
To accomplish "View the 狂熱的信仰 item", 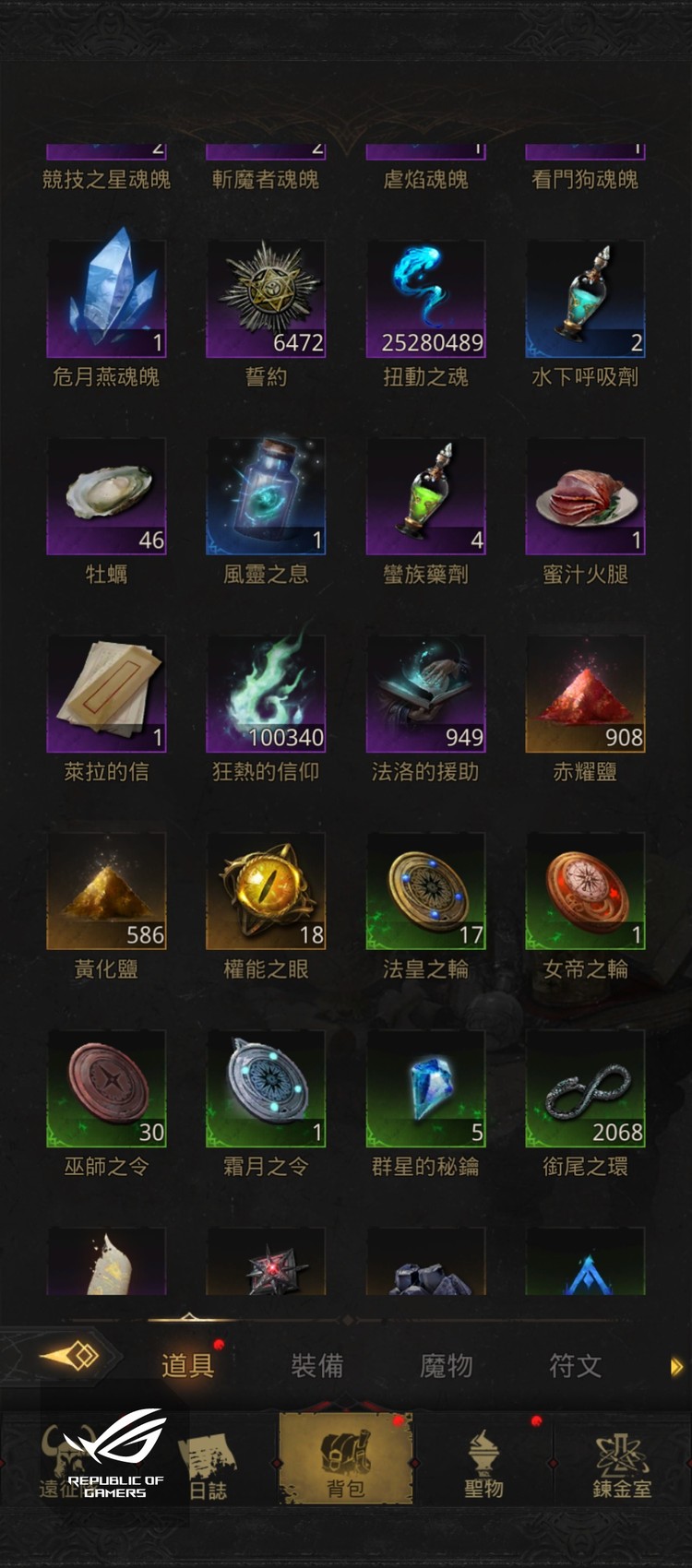I will coord(266,694).
